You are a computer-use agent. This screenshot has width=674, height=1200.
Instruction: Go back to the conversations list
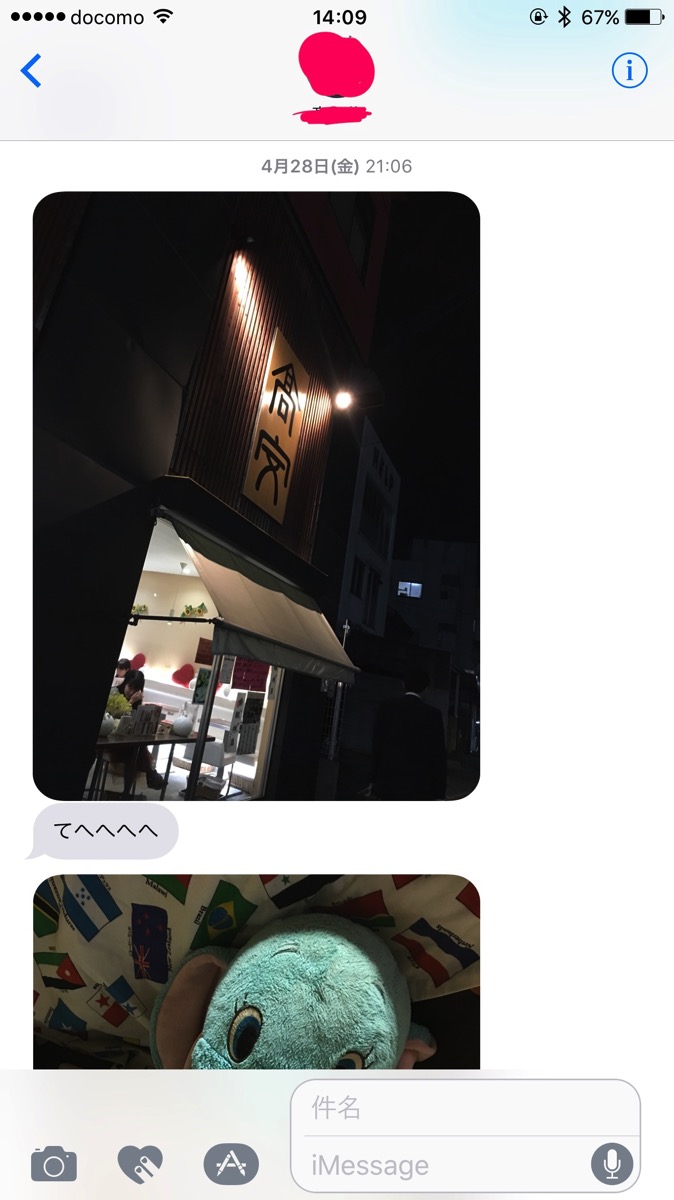31,71
